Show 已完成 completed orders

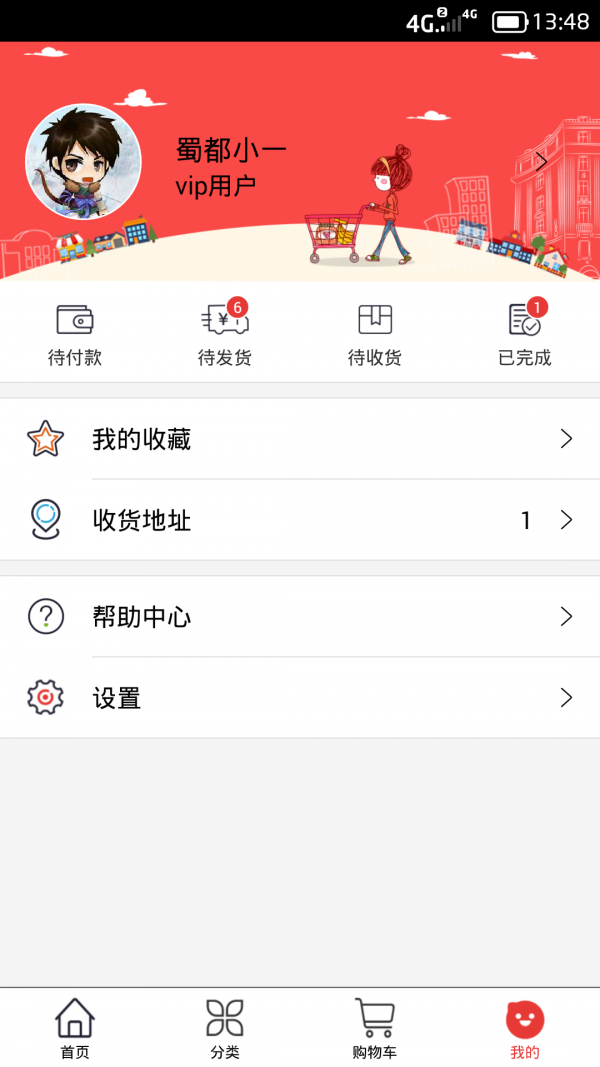(x=525, y=333)
